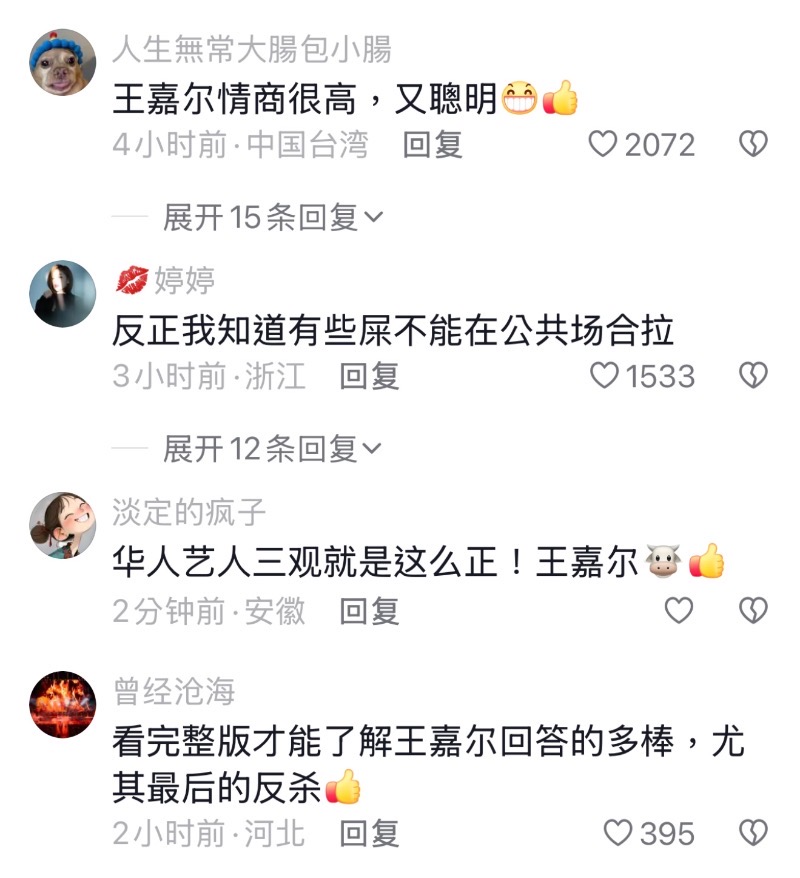
Task: Expand the 12 replies
Action: coord(272,449)
